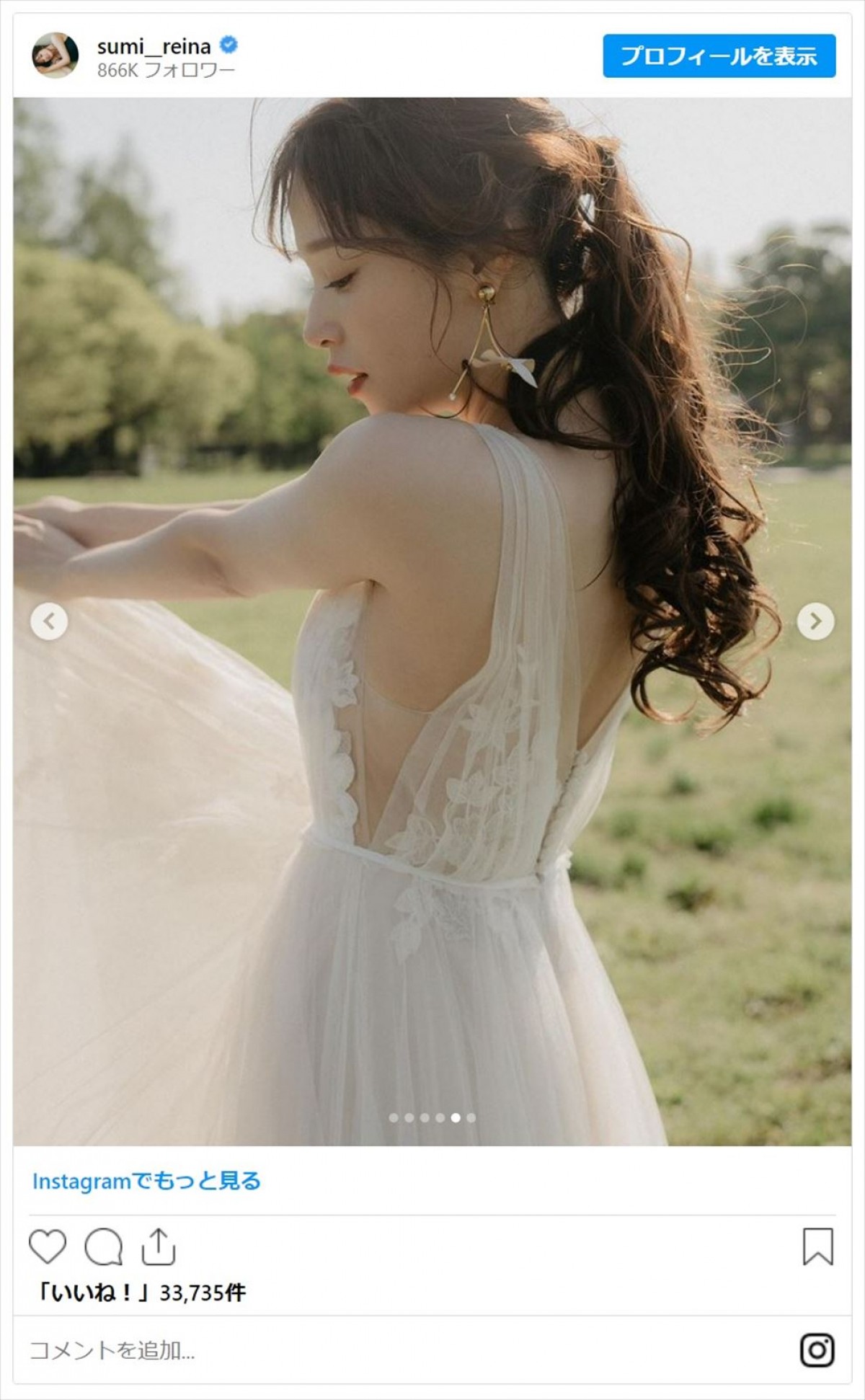Share this post using the share icon
The width and height of the screenshot is (865, 1400).
click(159, 1246)
